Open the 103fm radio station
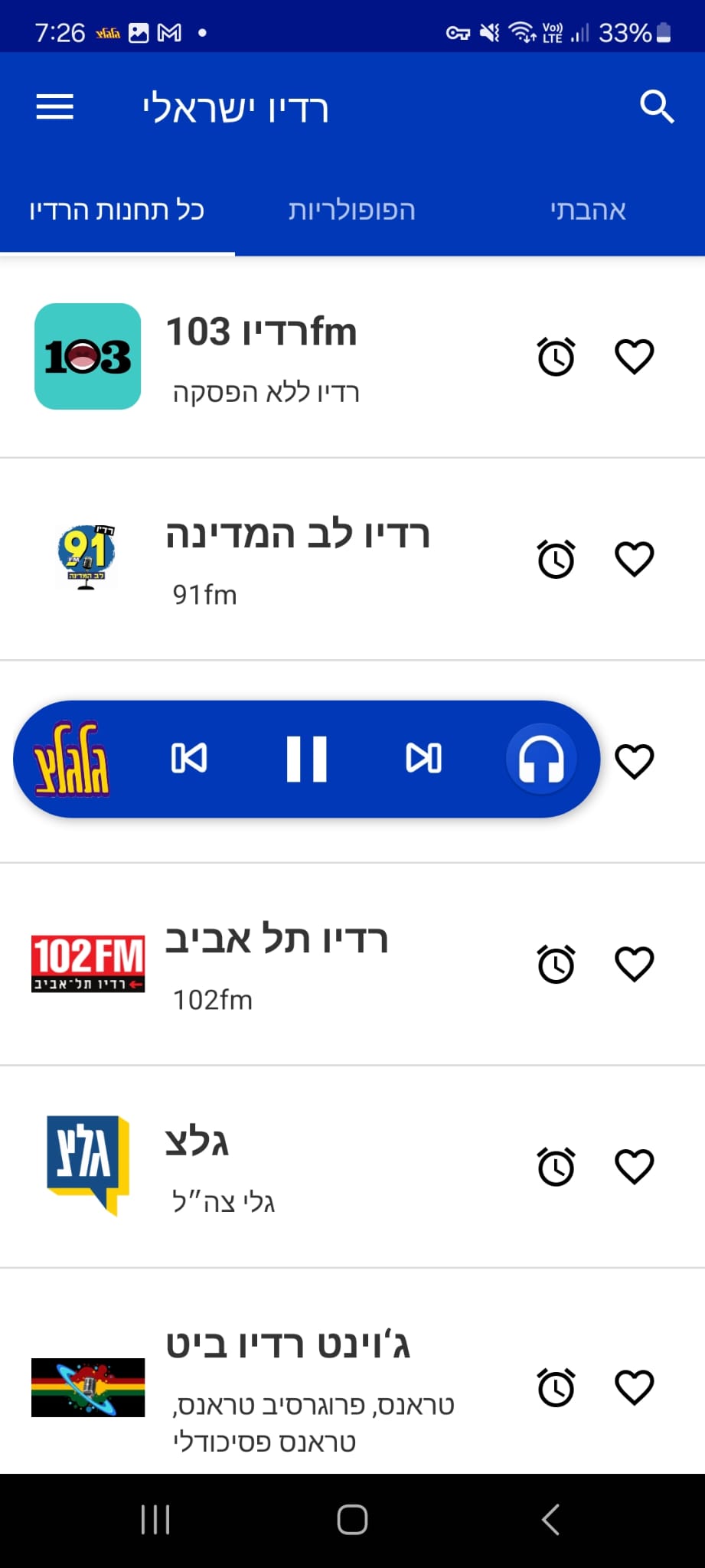Viewport: 705px width, 1568px height. tap(262, 357)
